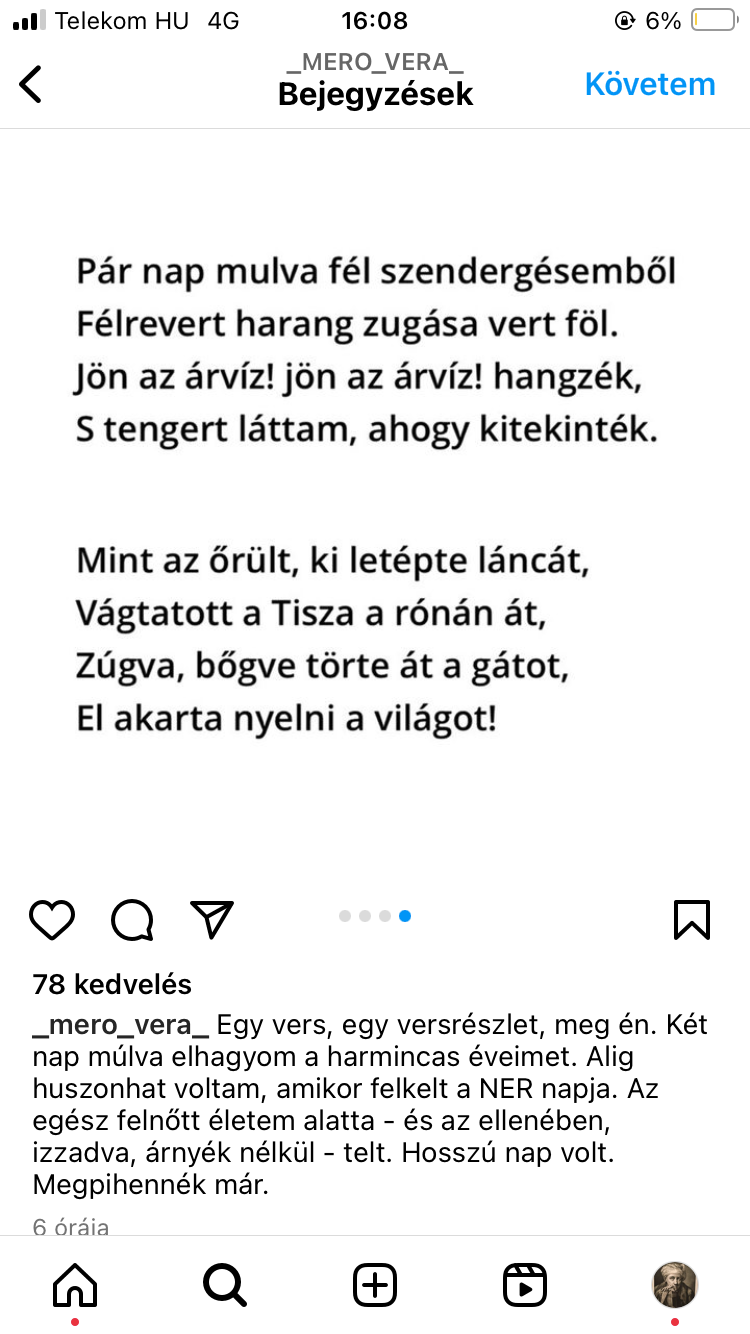Open my profile tab
The height and width of the screenshot is (1334, 750).
[675, 1284]
